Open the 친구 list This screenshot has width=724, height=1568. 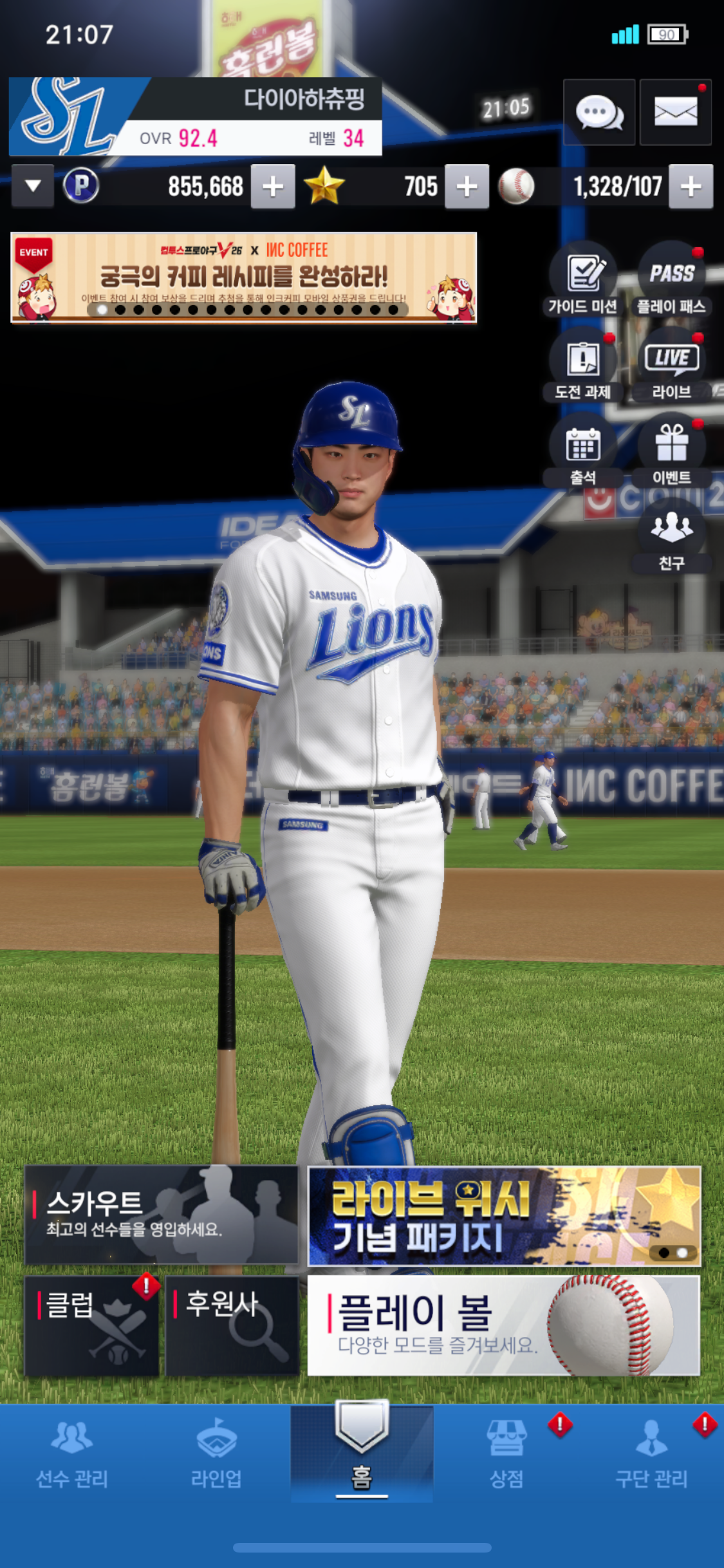click(x=671, y=536)
